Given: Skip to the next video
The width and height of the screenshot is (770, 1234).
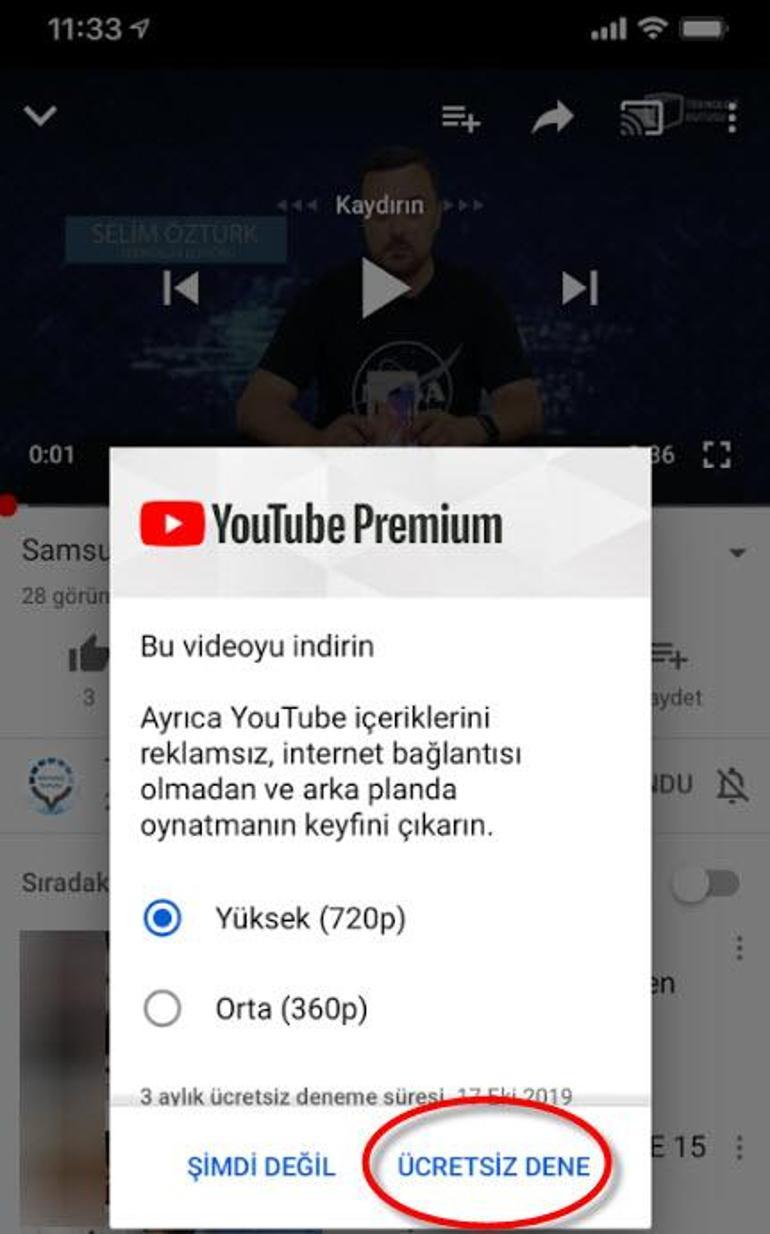Looking at the screenshot, I should (579, 288).
